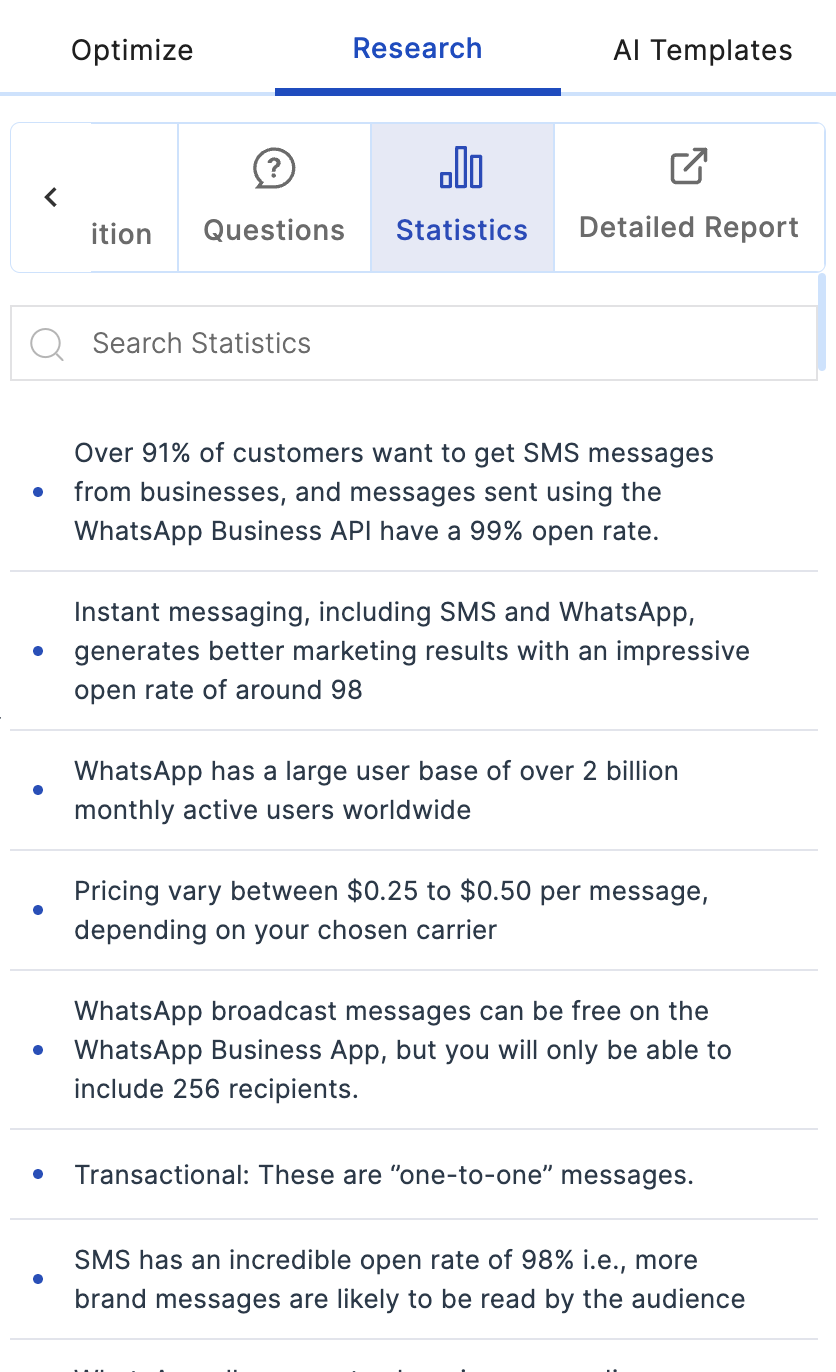The height and width of the screenshot is (1372, 836).
Task: Open the AI Templates tab
Action: (x=702, y=49)
